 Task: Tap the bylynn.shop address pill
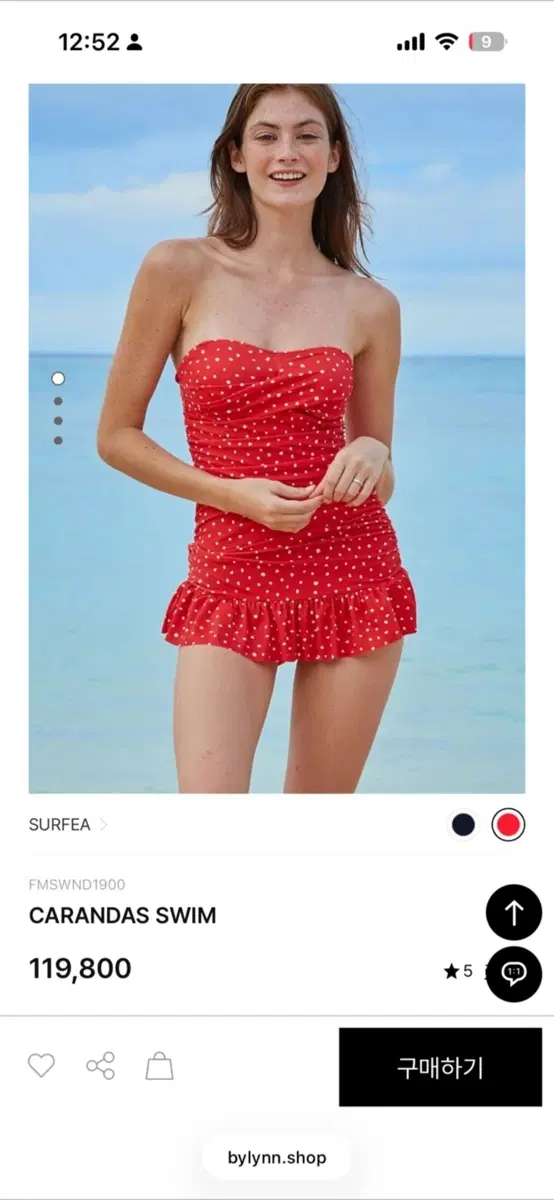pyautogui.click(x=277, y=1158)
